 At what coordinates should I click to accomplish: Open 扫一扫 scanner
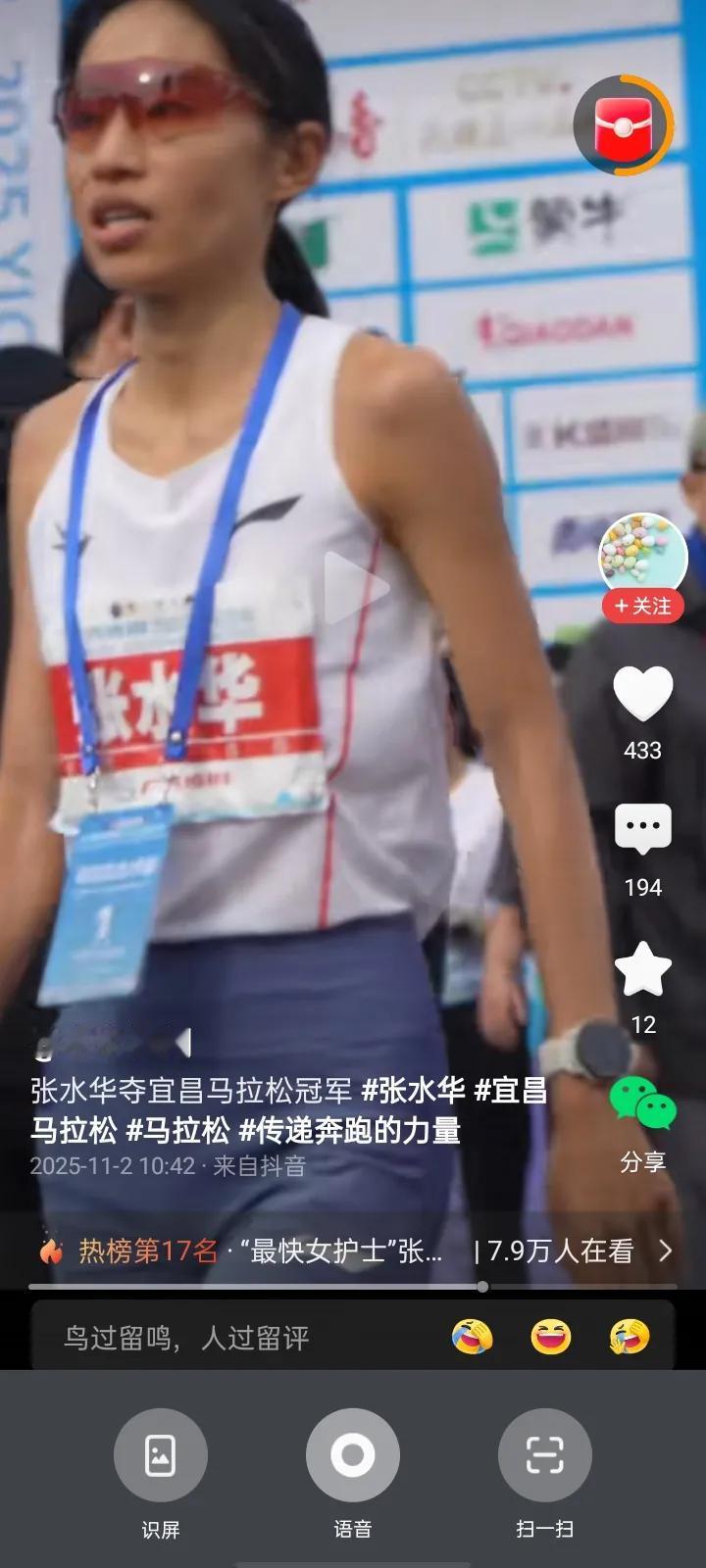(x=545, y=1455)
